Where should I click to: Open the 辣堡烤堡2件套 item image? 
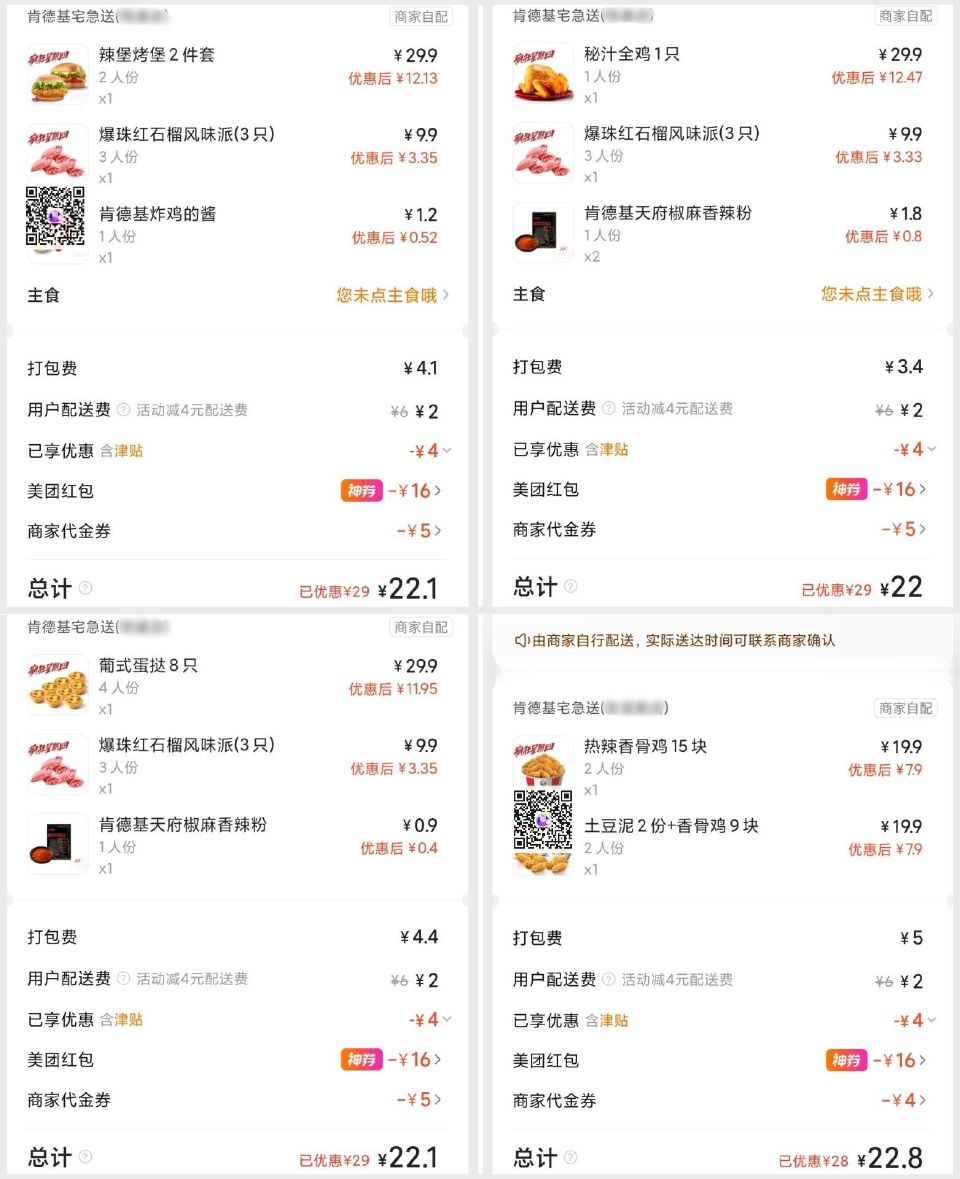57,74
